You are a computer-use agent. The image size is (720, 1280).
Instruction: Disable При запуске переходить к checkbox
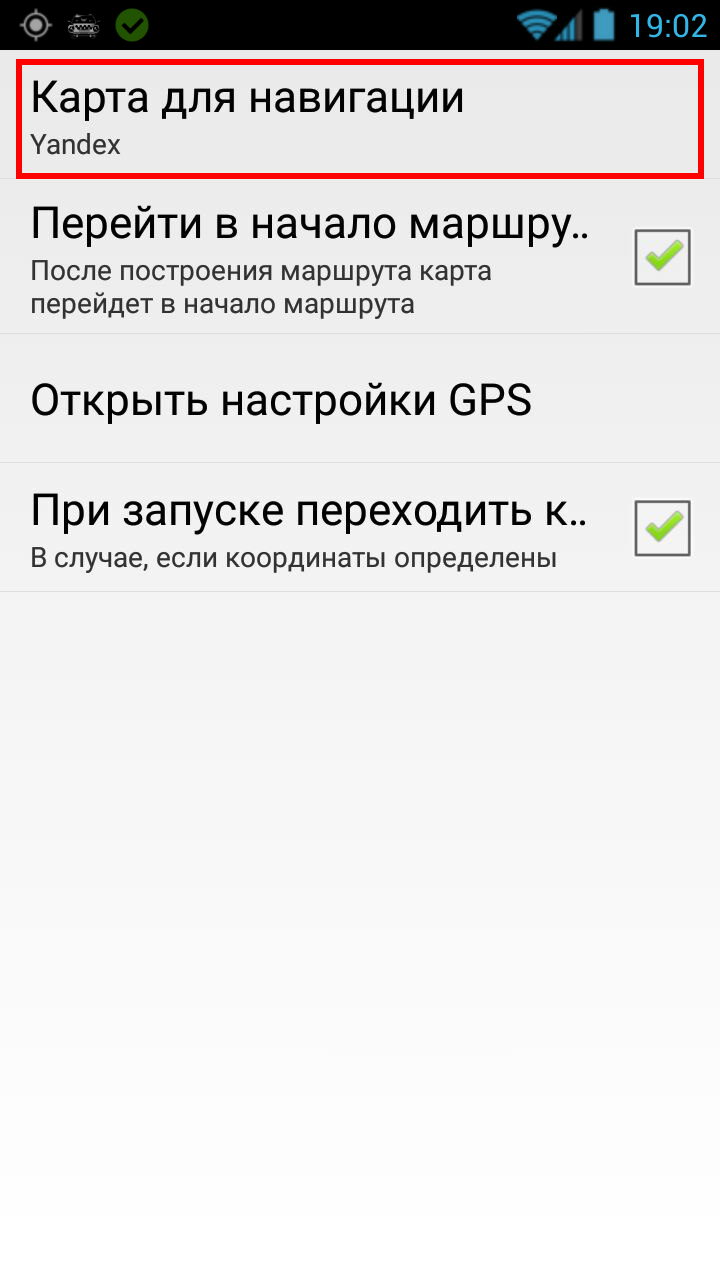point(662,528)
